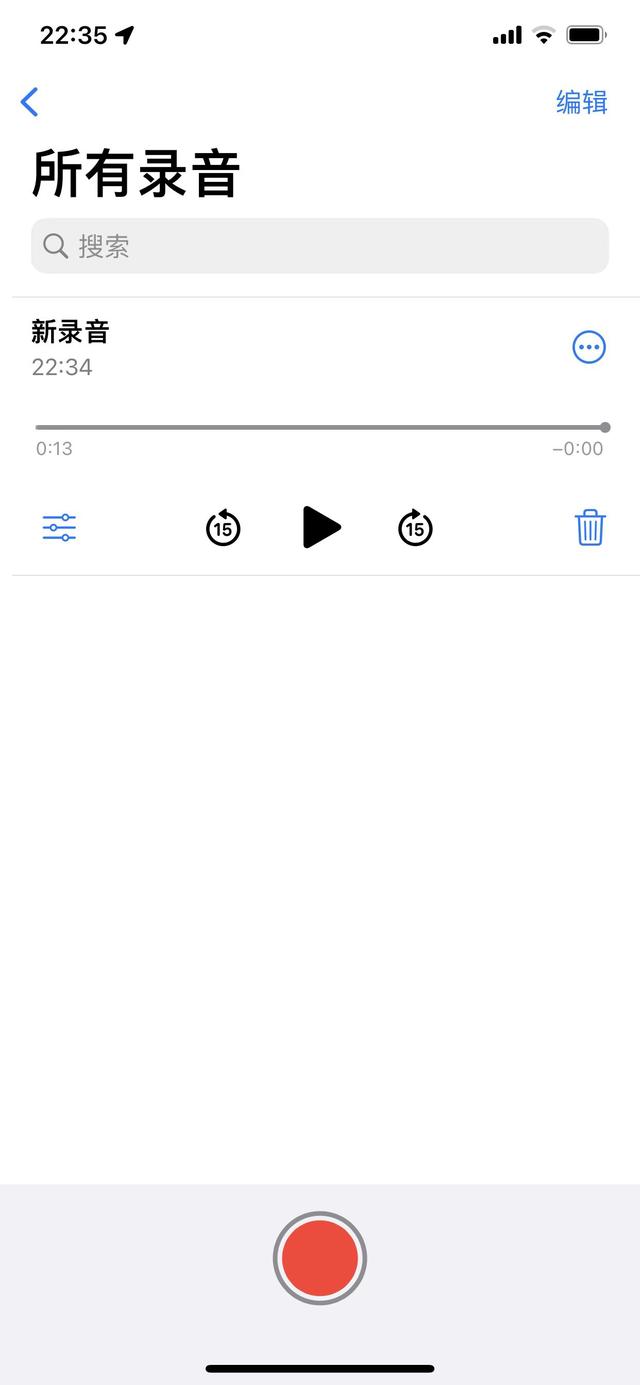This screenshot has height=1385, width=640.
Task: Delete 新录音 with the trash icon
Action: 590,527
